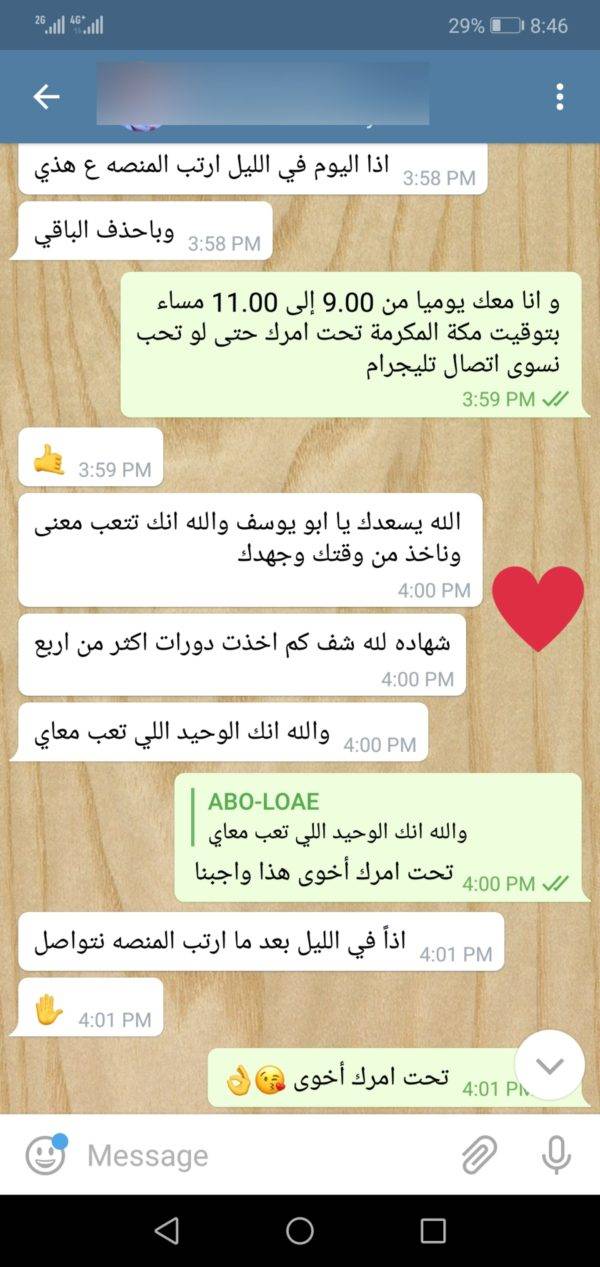Screen dimensions: 600x1267
Task: Attach a file with the paperclip
Action: [479, 1155]
